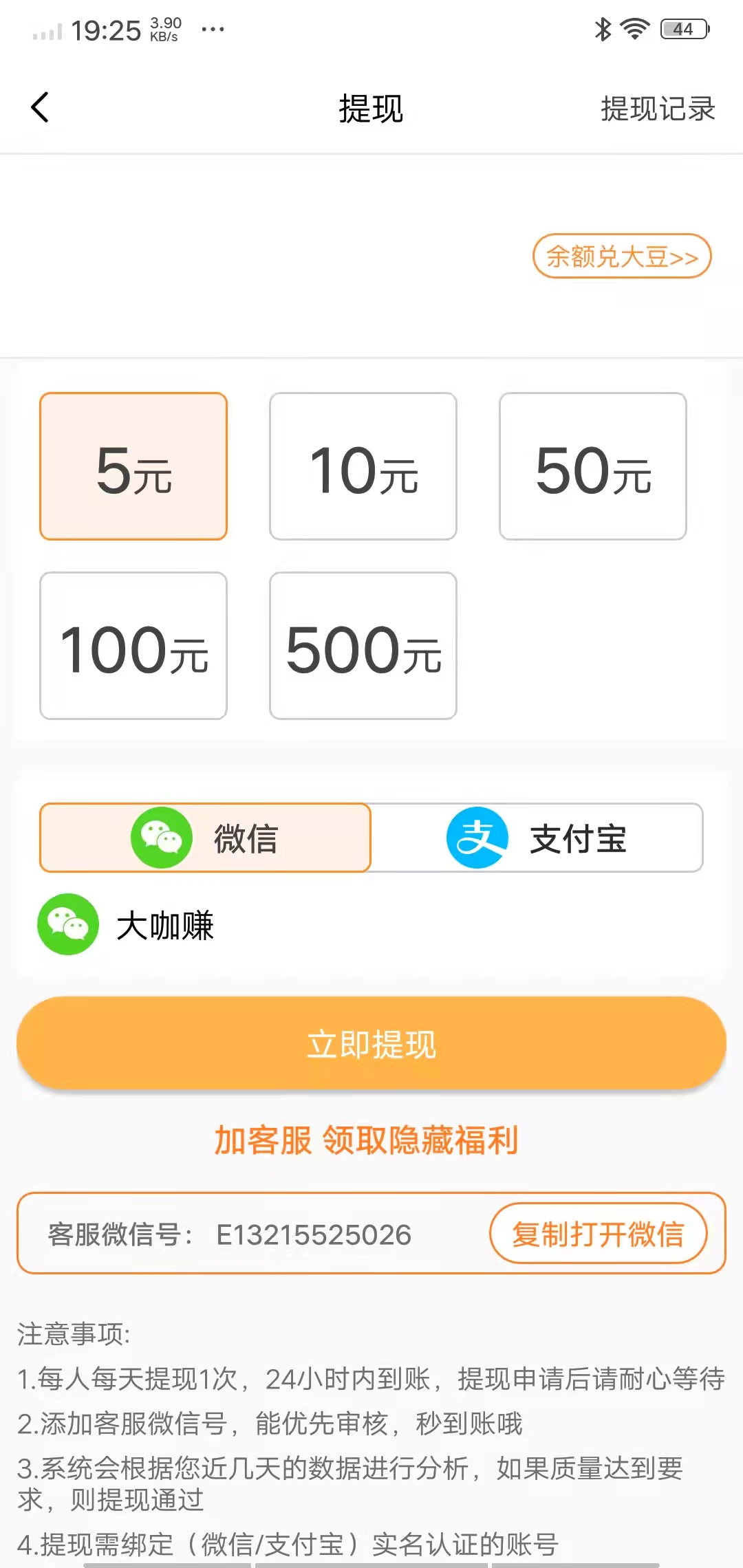The width and height of the screenshot is (743, 1568).
Task: Select the highlighted 5元 amount option
Action: point(133,466)
